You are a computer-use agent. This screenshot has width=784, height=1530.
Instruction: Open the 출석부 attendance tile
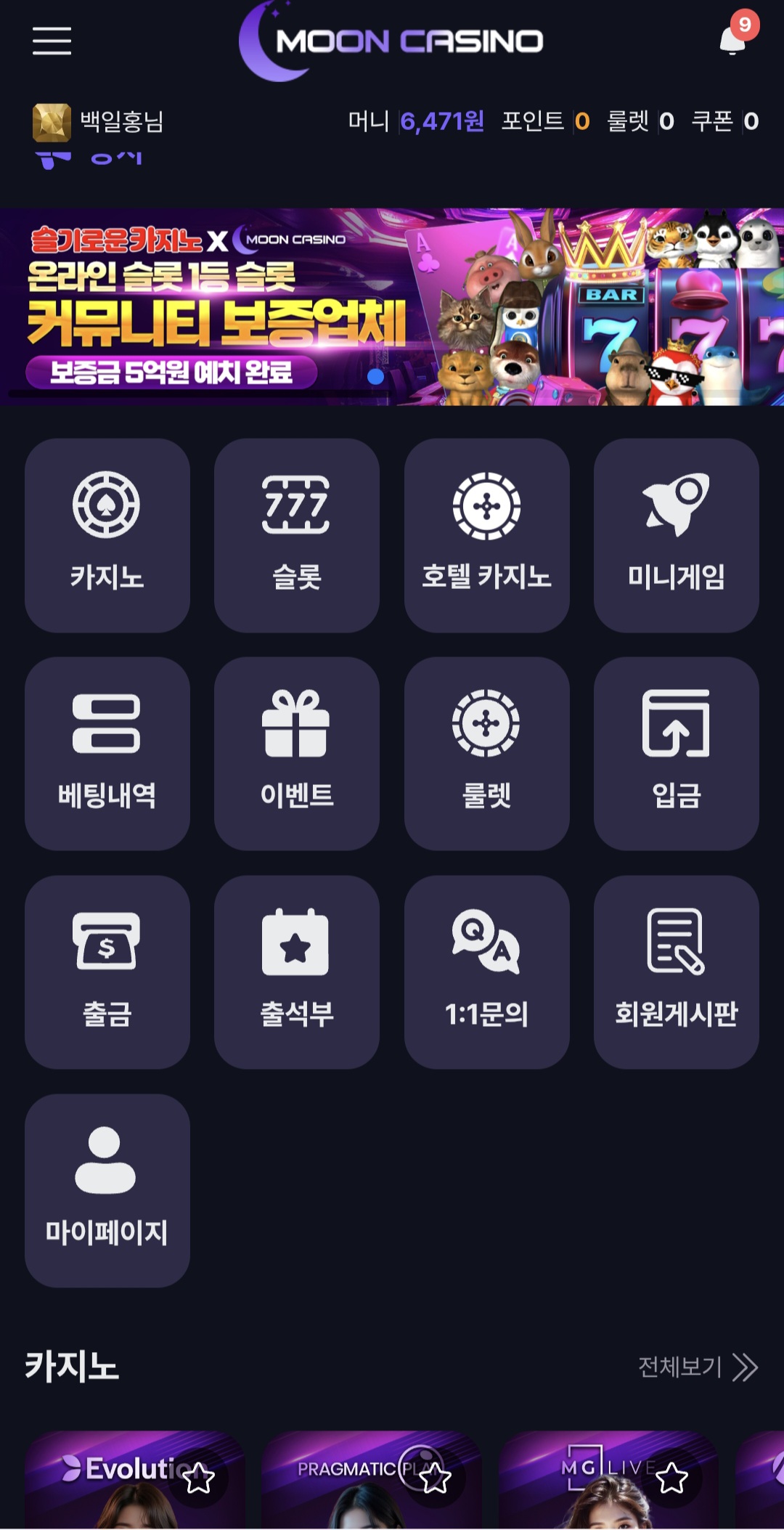click(296, 972)
